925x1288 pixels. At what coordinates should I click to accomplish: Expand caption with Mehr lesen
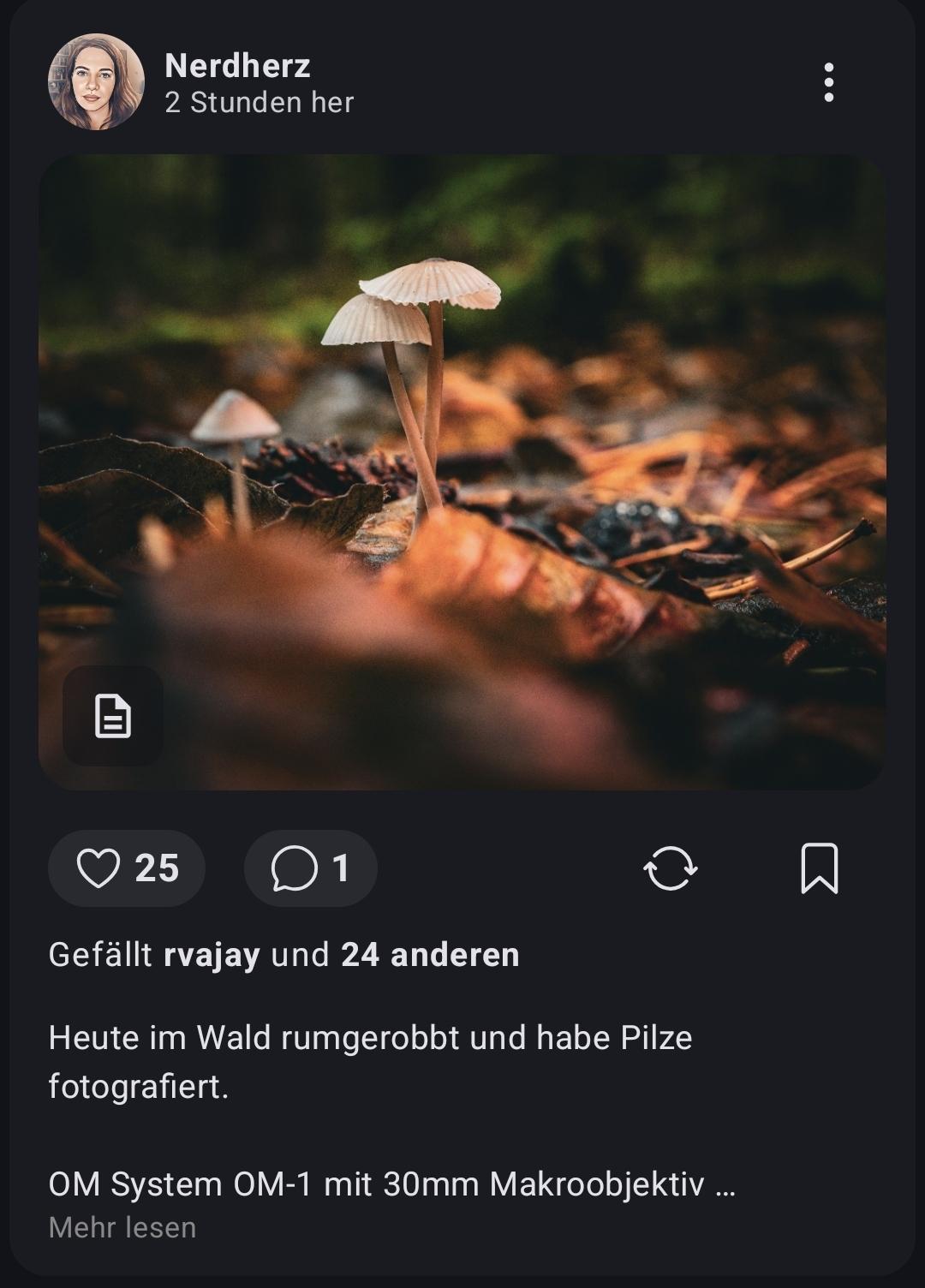point(122,1227)
